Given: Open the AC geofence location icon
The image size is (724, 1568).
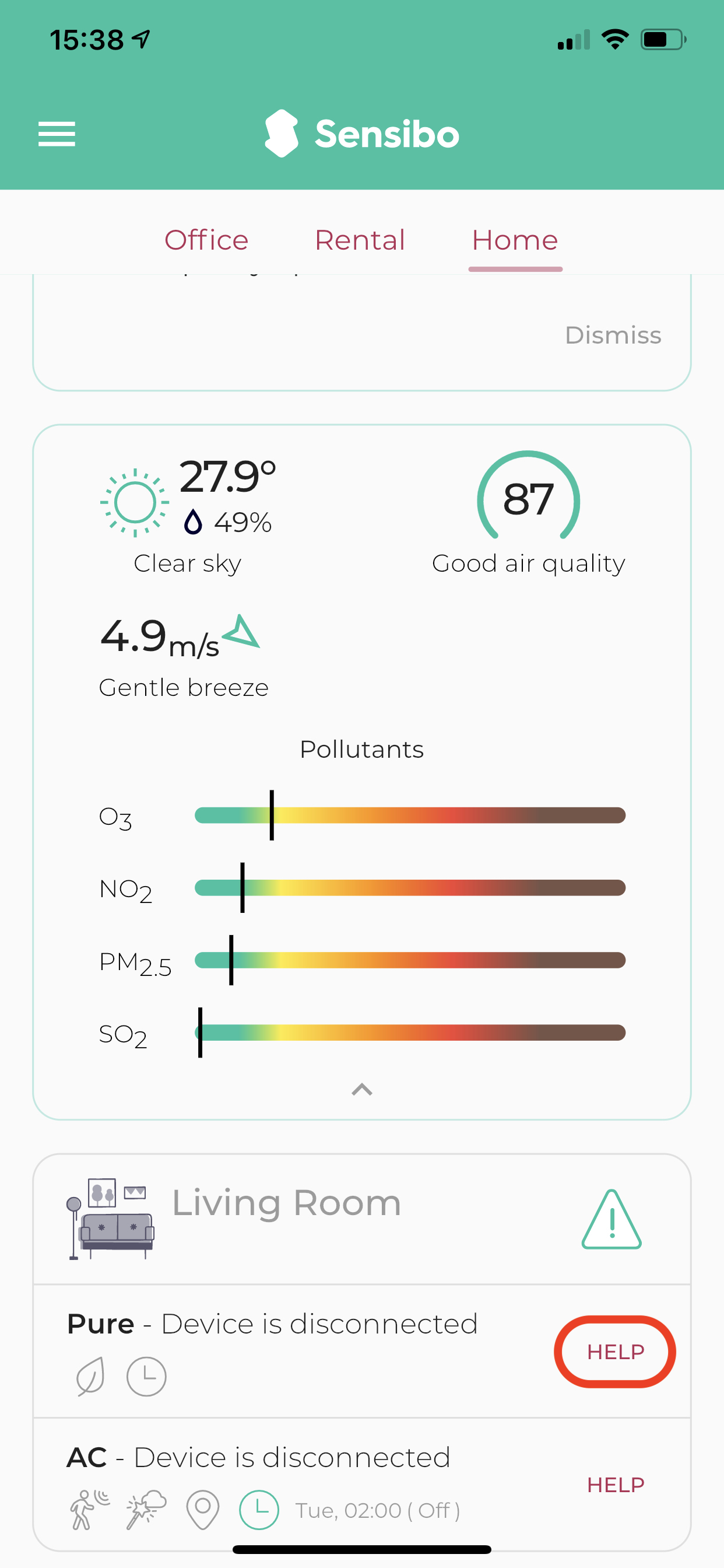Looking at the screenshot, I should coord(203,1510).
